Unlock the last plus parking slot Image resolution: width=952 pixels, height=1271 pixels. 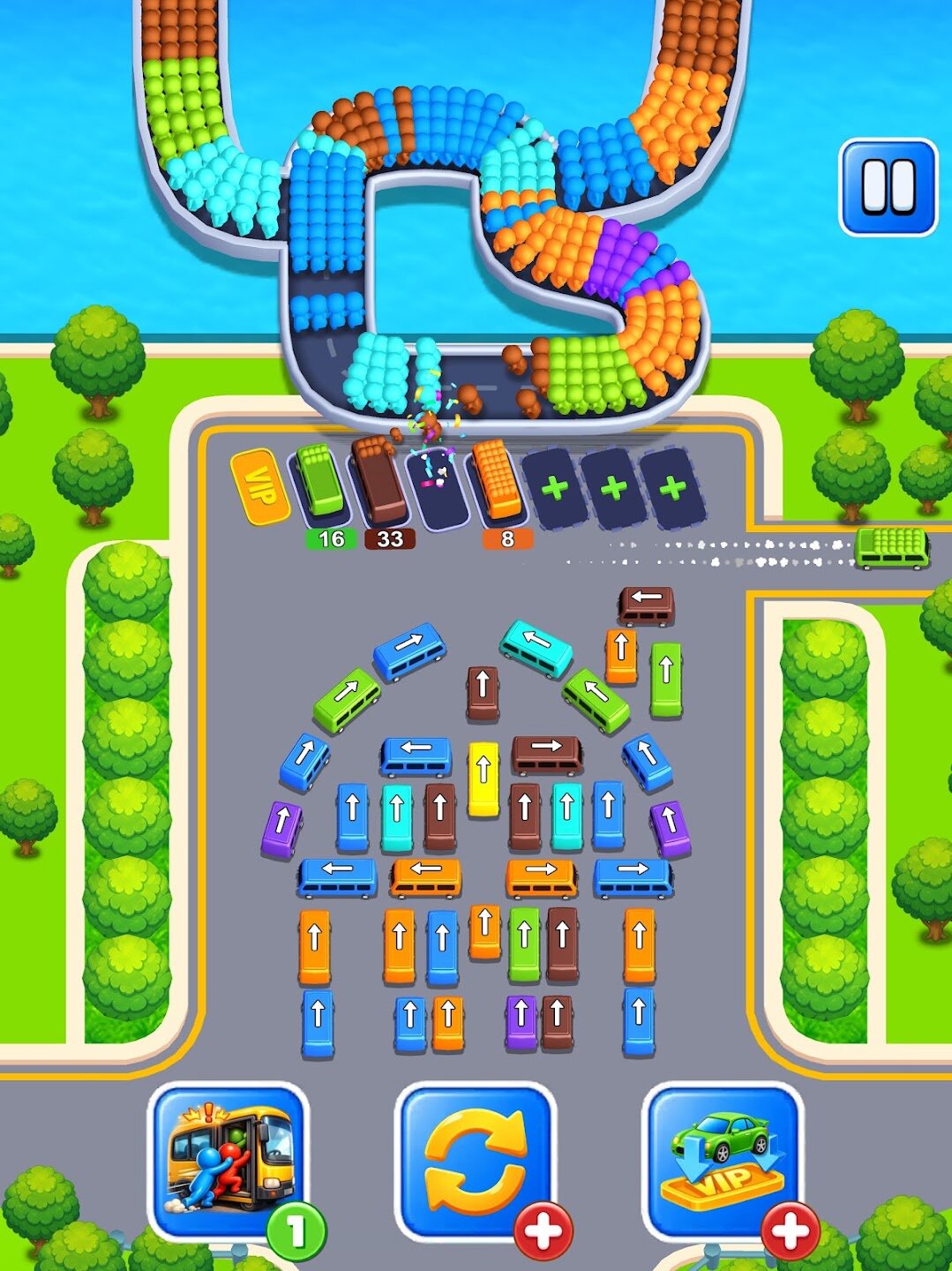pyautogui.click(x=673, y=487)
